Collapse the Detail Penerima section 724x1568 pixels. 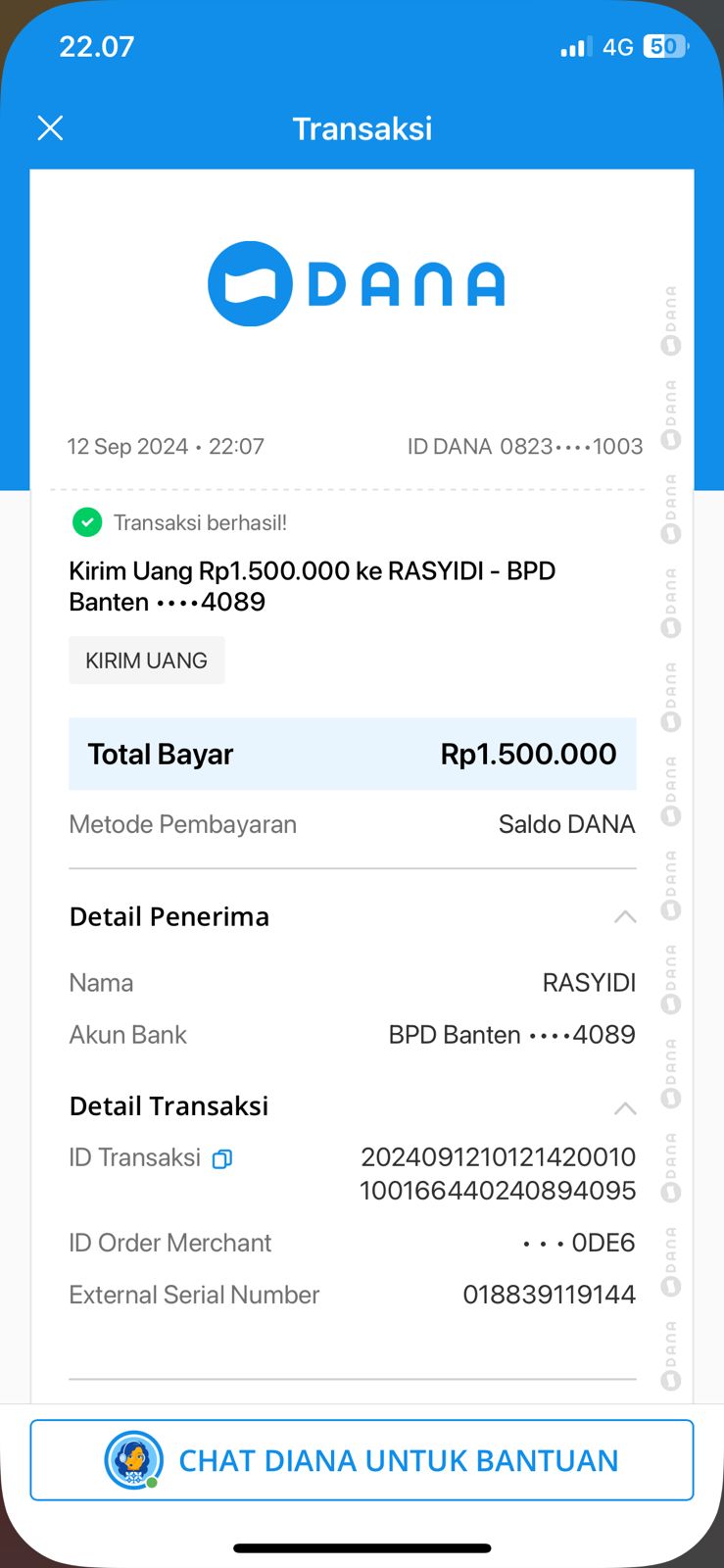[625, 916]
